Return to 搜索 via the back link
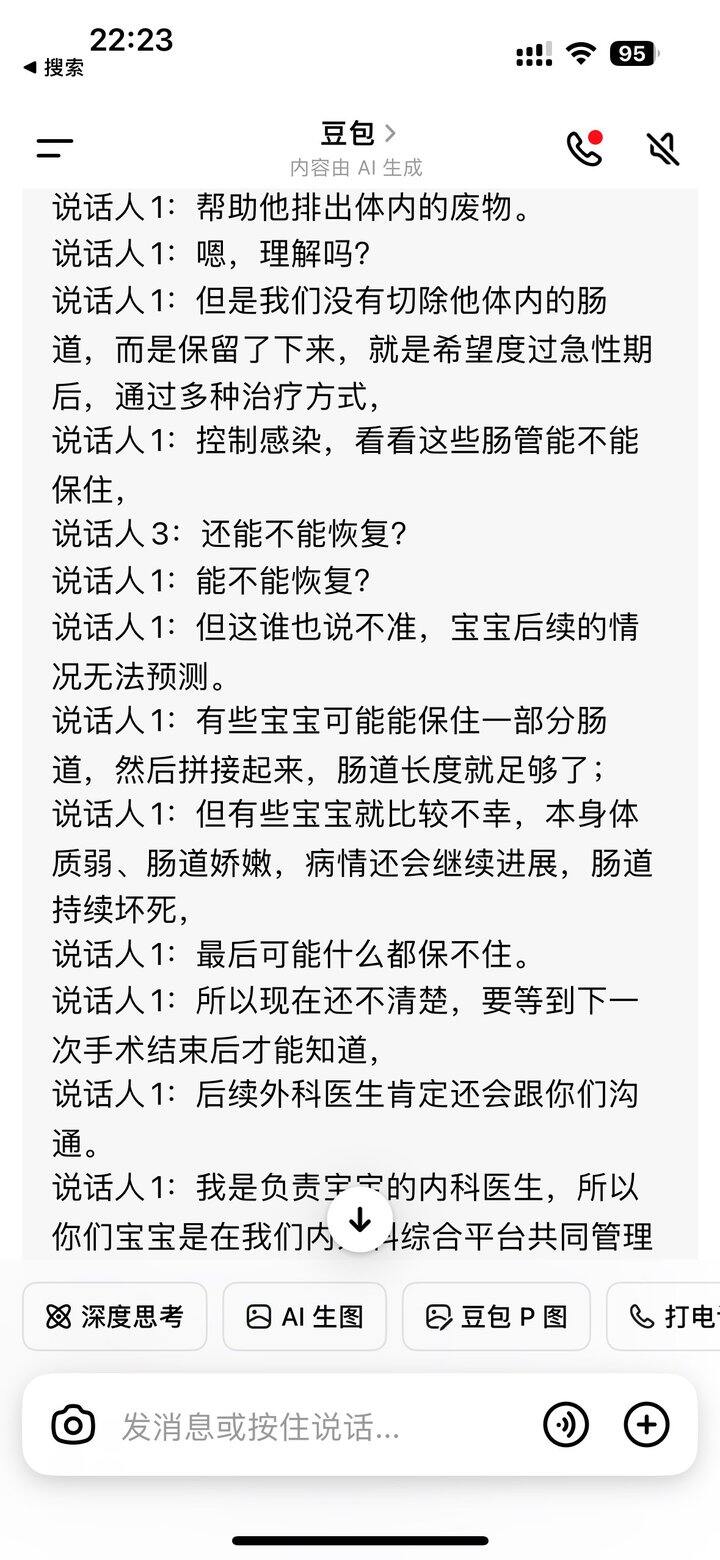Viewport: 720px width, 1560px height. pyautogui.click(x=54, y=67)
